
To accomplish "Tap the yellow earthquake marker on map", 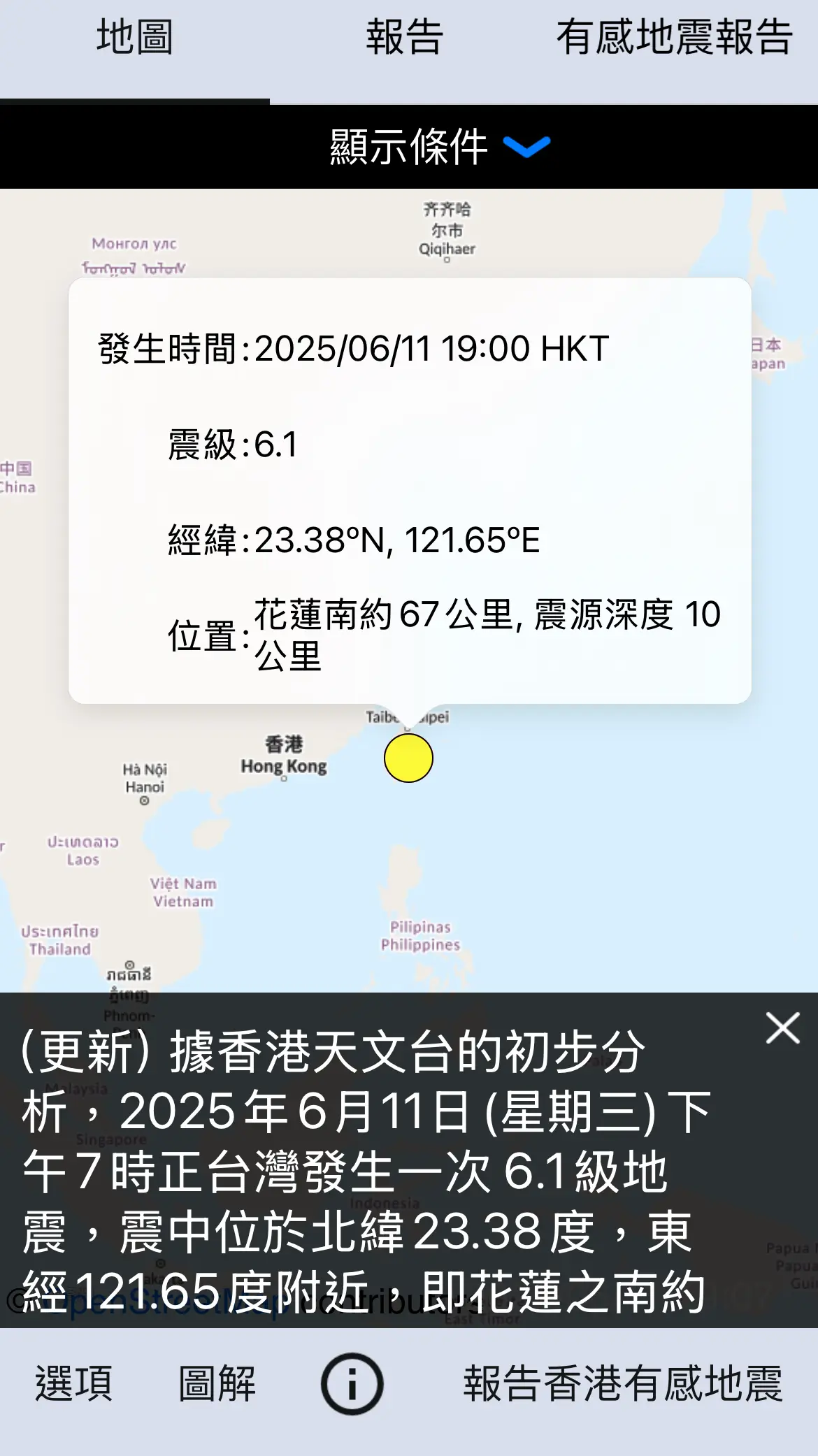I will [408, 758].
